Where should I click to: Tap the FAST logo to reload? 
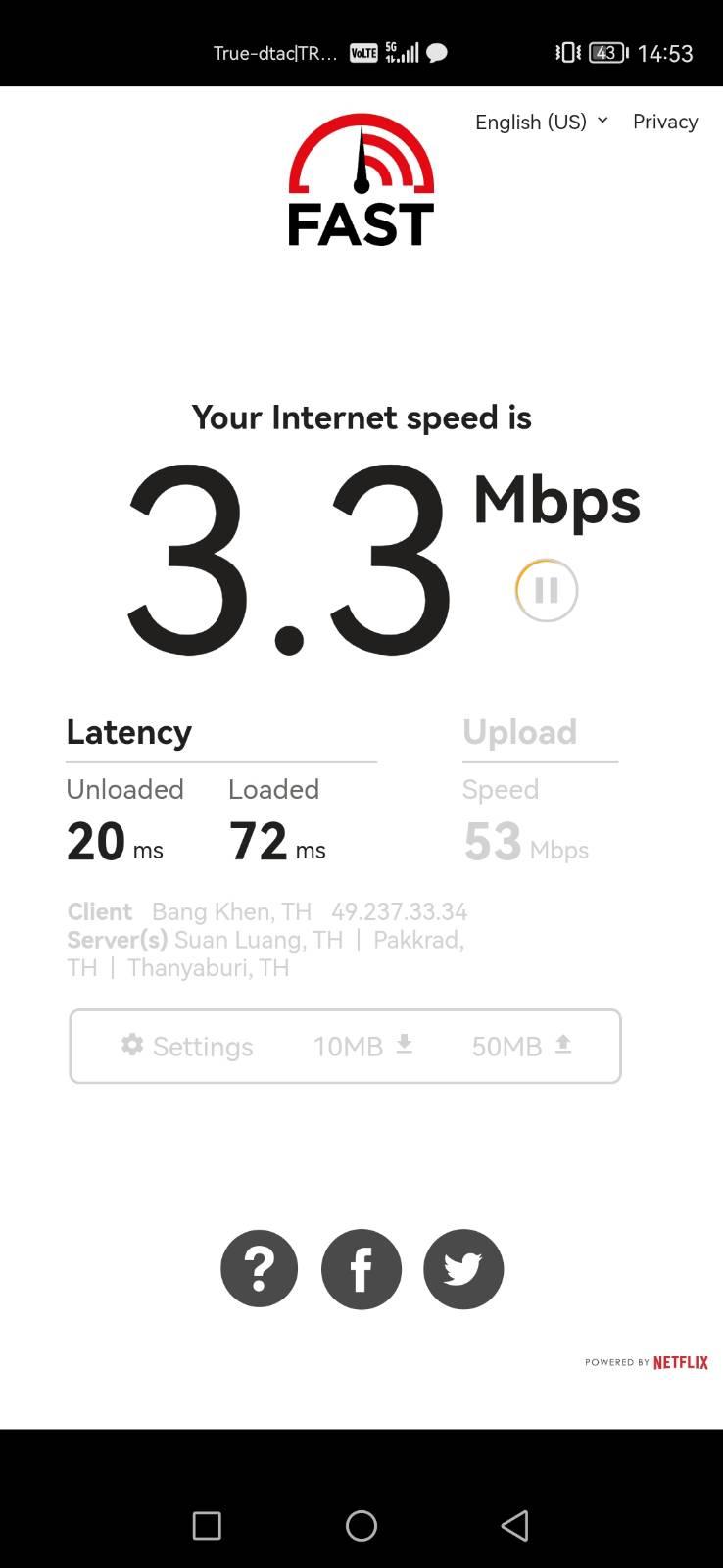[361, 179]
